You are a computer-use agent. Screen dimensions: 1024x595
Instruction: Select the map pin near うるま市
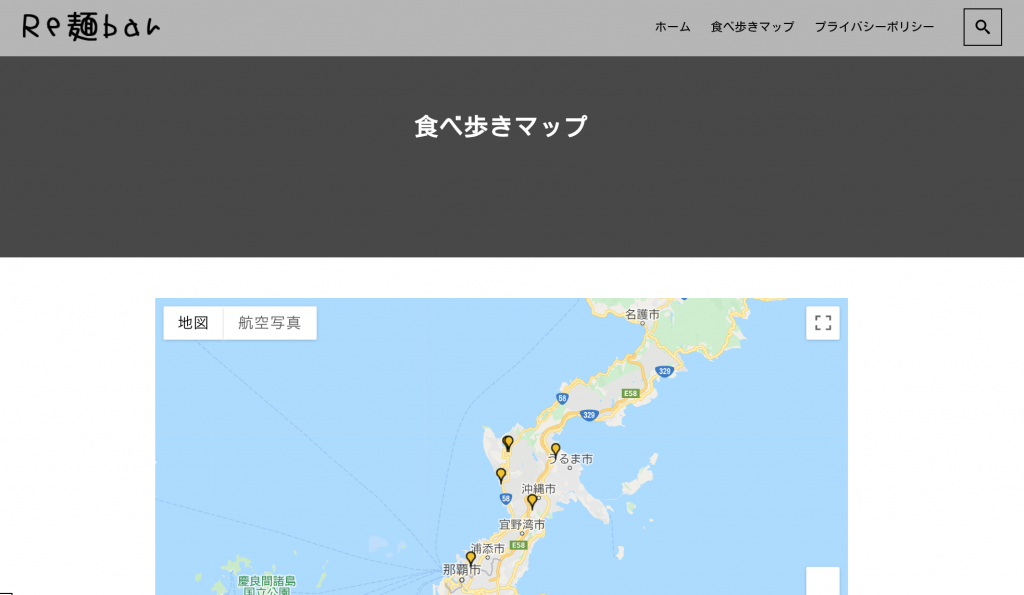[556, 450]
